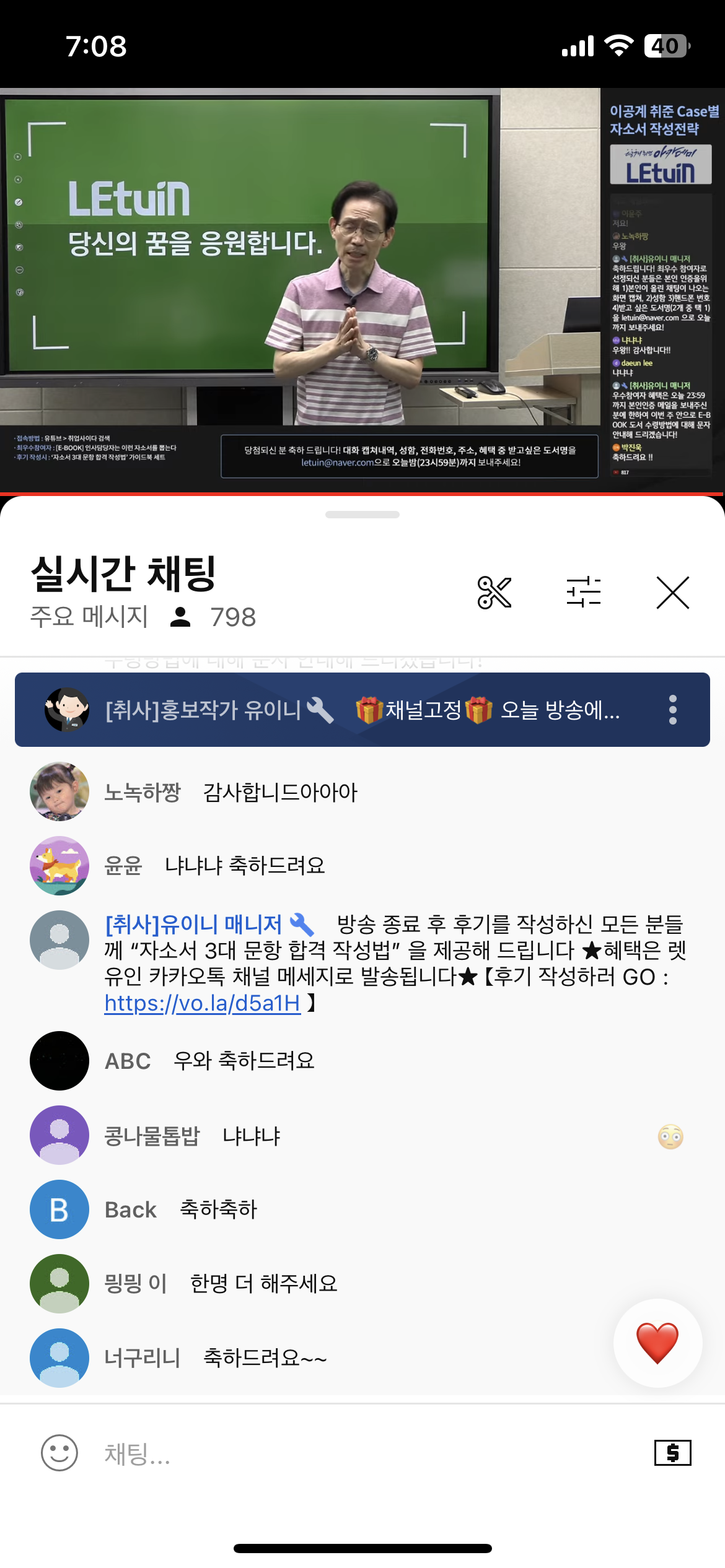
Task: Close the live chat panel
Action: click(672, 593)
